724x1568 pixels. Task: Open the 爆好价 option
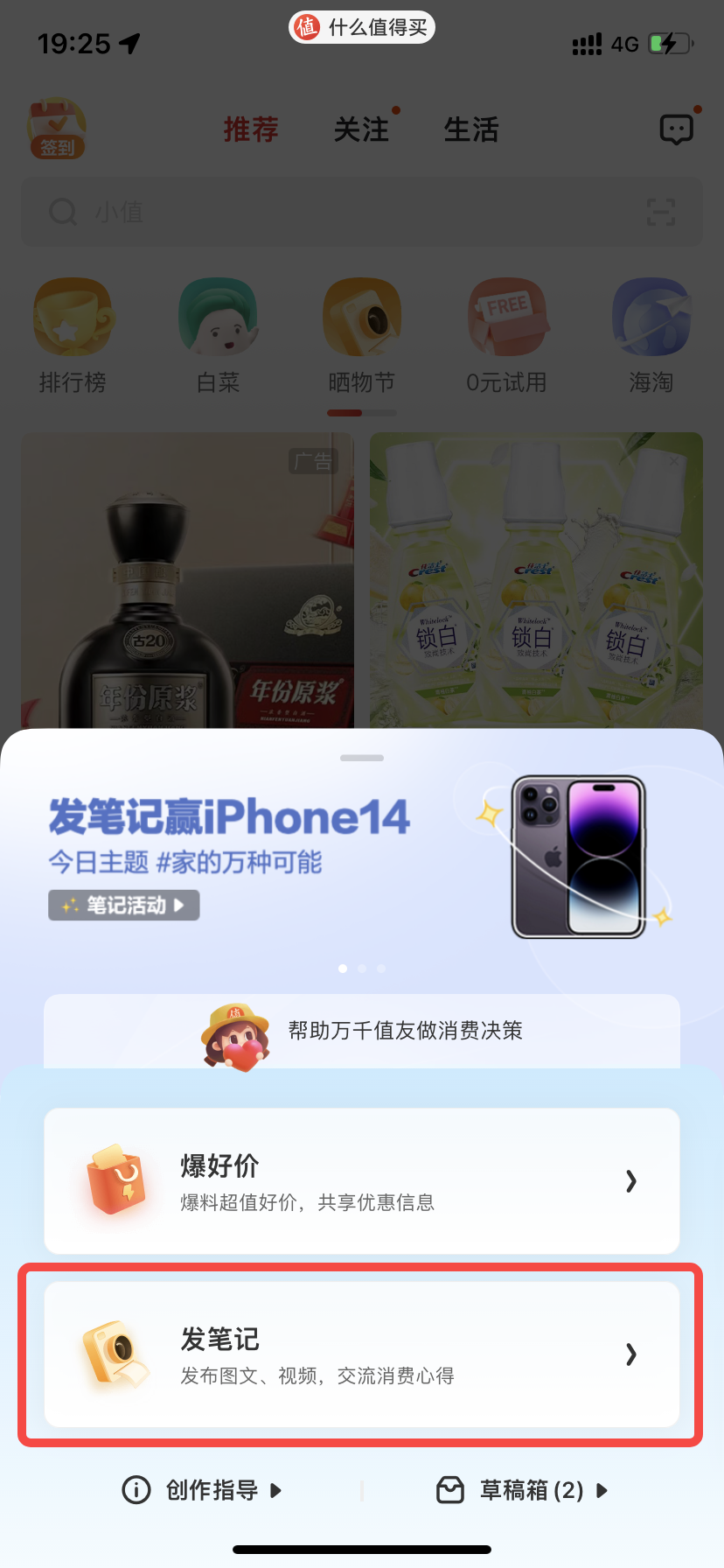(361, 1180)
